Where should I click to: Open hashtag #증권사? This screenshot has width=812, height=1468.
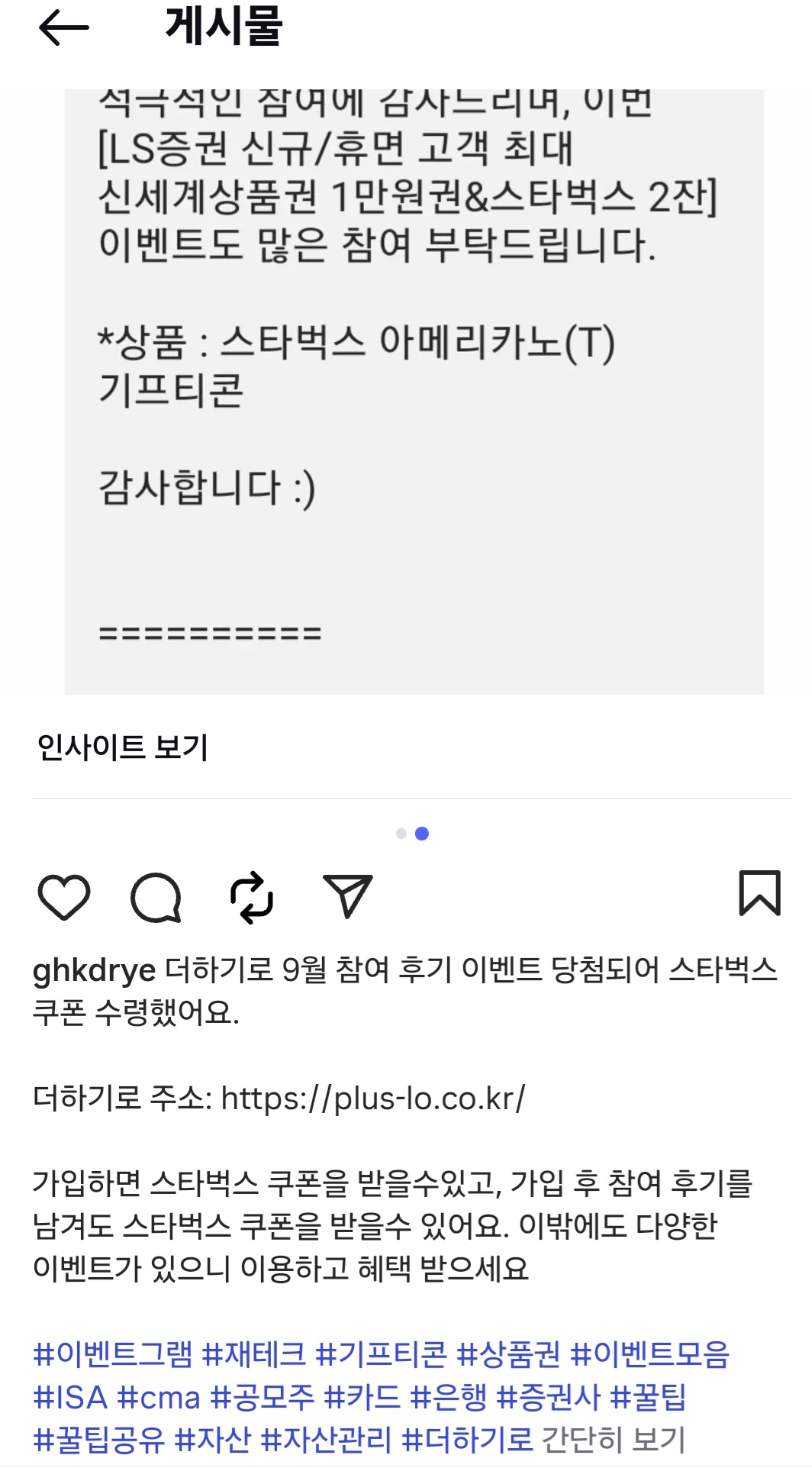(x=548, y=1397)
